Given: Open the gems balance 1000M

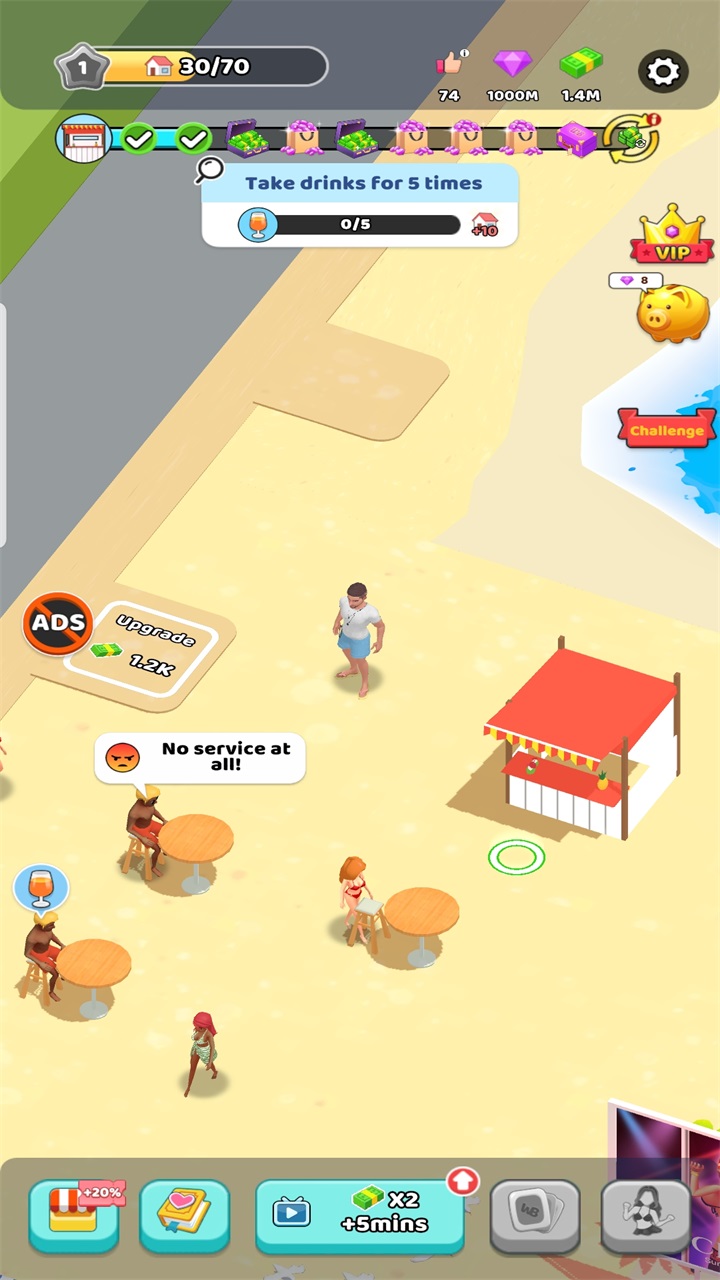Looking at the screenshot, I should [513, 75].
